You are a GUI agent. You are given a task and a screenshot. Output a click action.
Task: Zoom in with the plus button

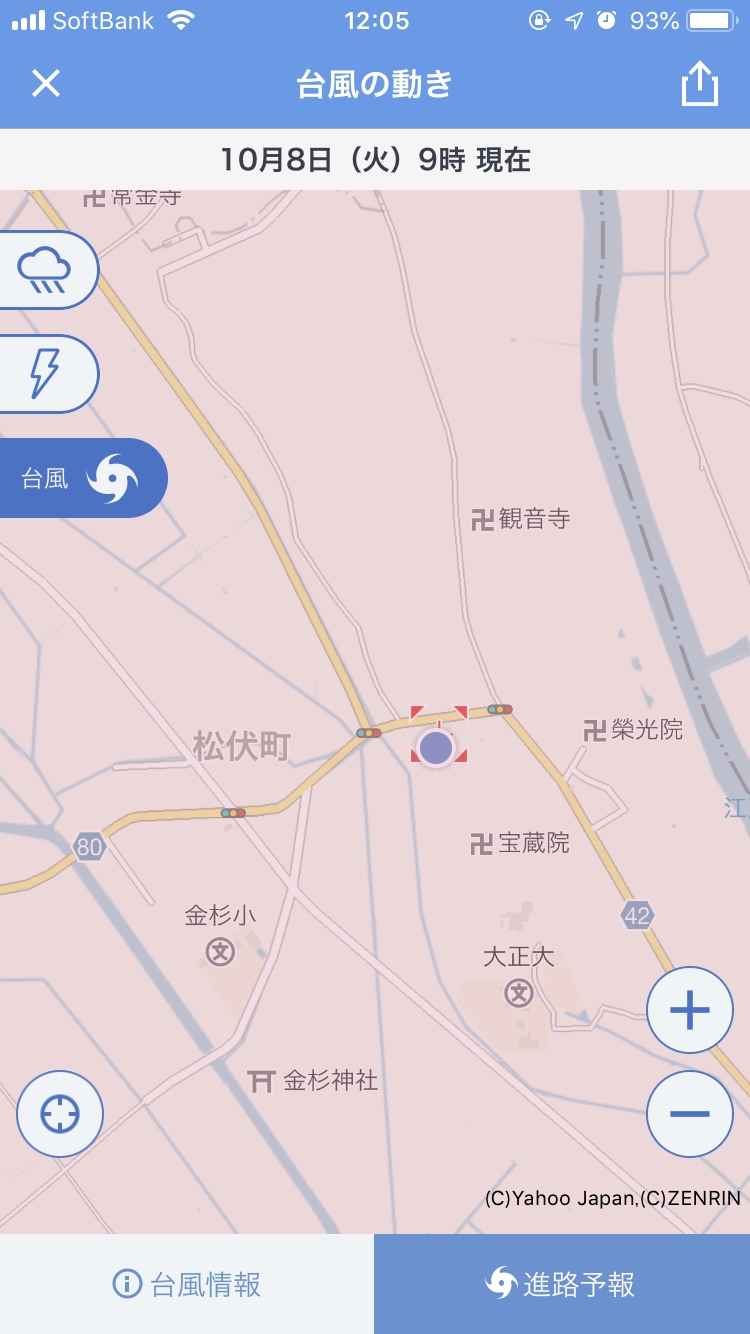point(690,1010)
